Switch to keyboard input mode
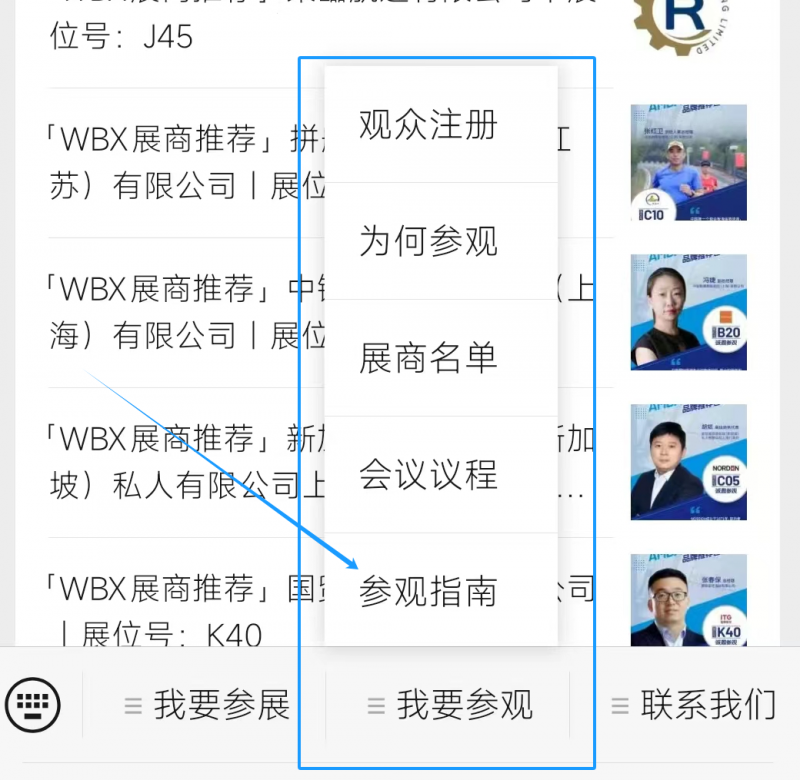This screenshot has width=800, height=780. pyautogui.click(x=33, y=705)
